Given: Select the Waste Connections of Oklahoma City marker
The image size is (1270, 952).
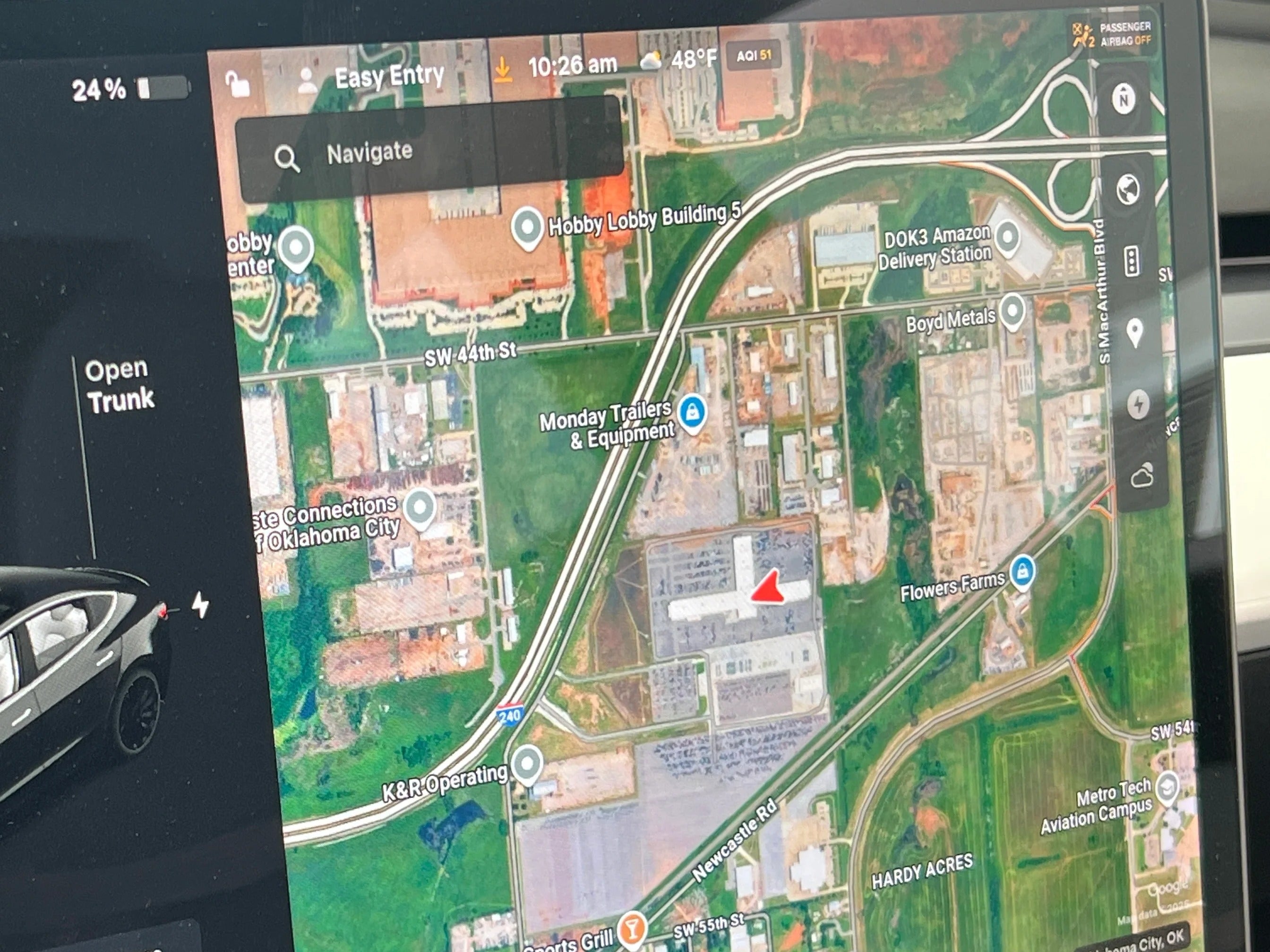Looking at the screenshot, I should click(420, 507).
